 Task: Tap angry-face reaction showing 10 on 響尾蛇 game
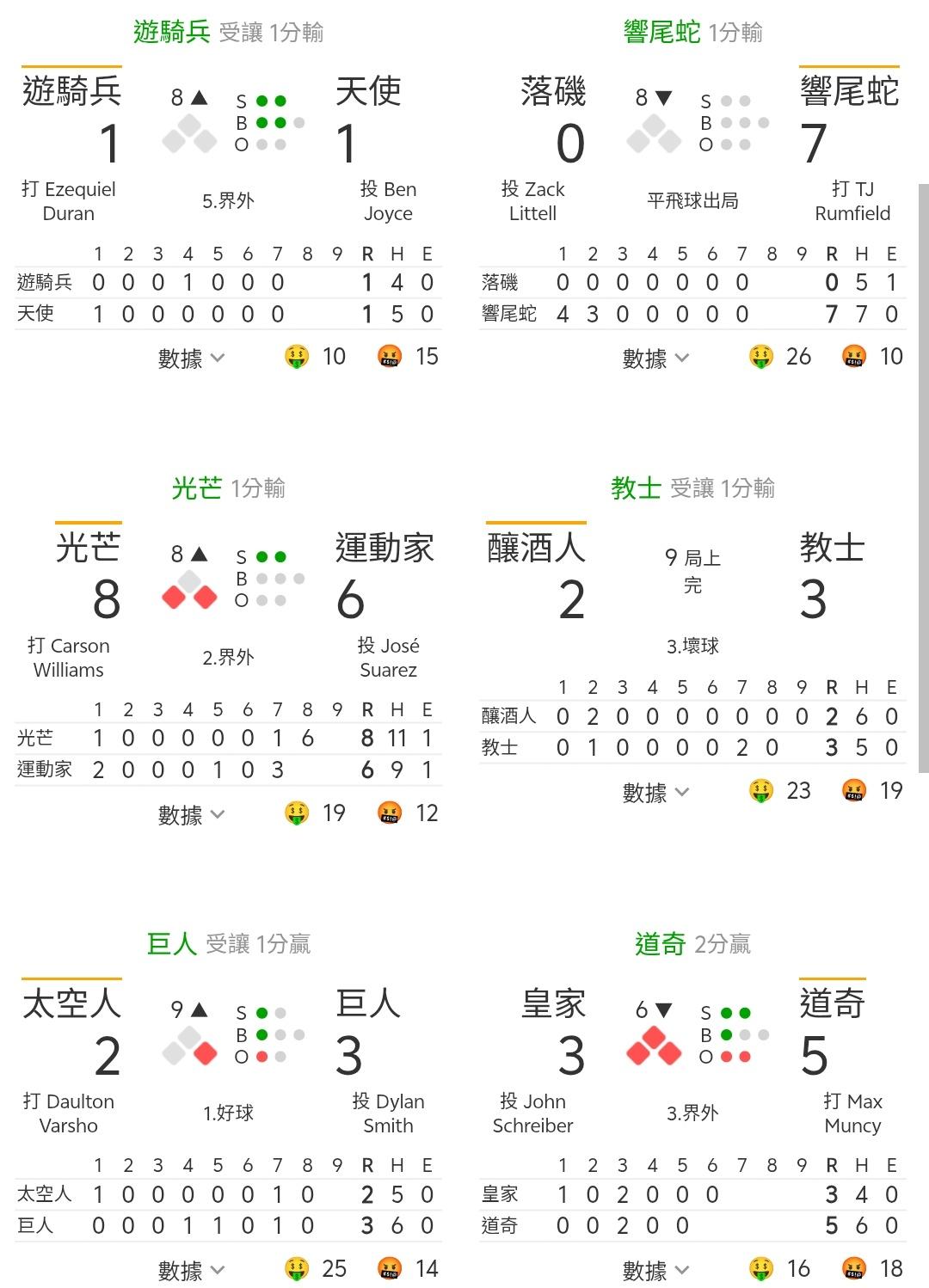pos(872,357)
